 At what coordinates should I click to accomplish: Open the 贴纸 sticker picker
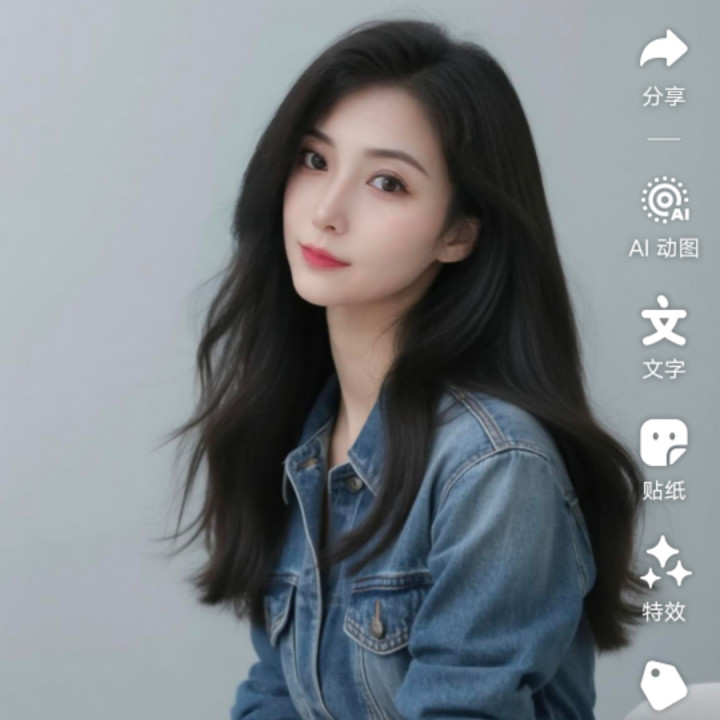(664, 443)
